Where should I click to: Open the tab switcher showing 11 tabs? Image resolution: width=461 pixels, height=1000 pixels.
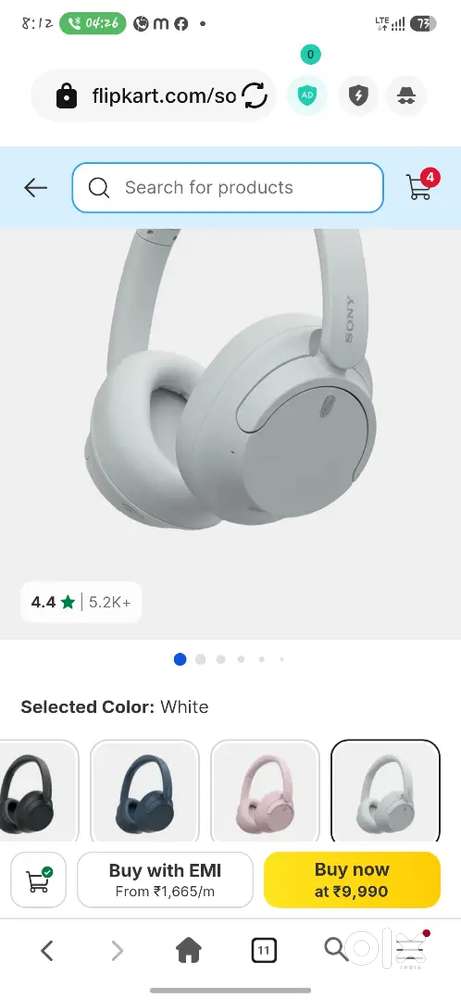tap(263, 951)
